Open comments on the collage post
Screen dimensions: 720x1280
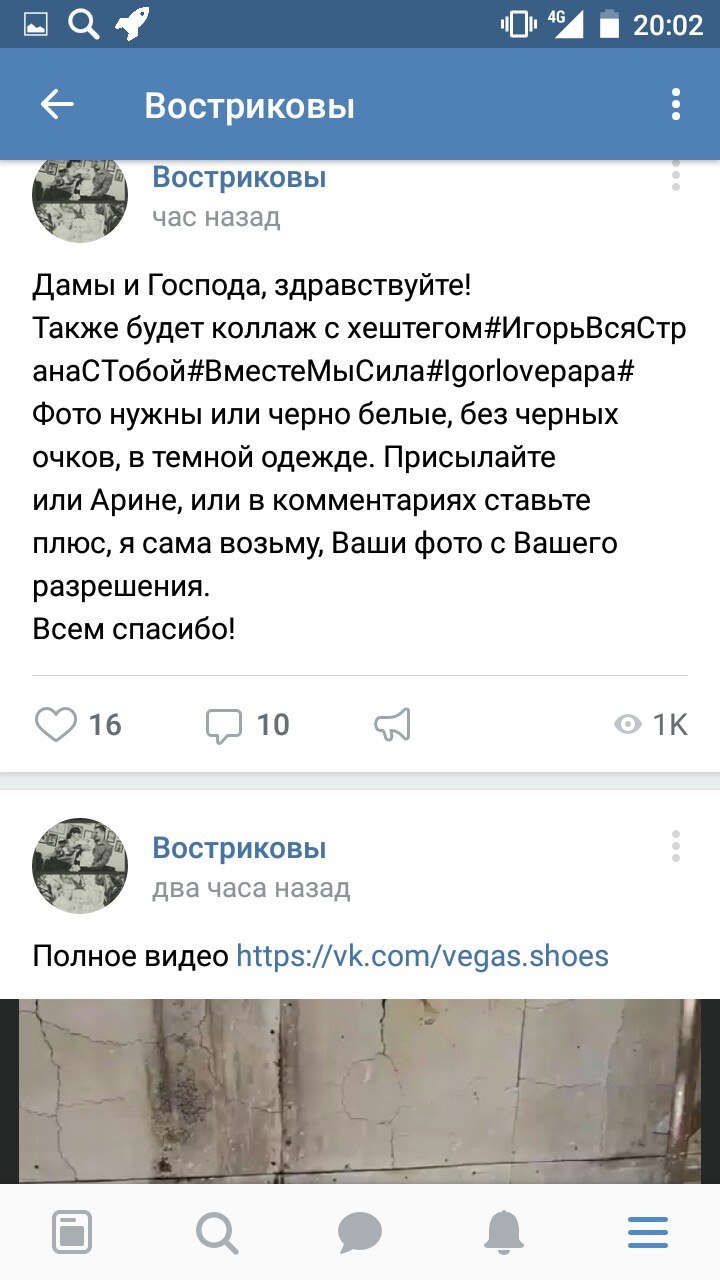pyautogui.click(x=225, y=725)
